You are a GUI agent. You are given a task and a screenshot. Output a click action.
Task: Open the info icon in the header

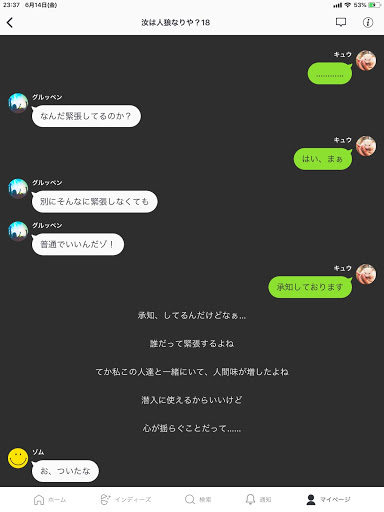tap(368, 22)
